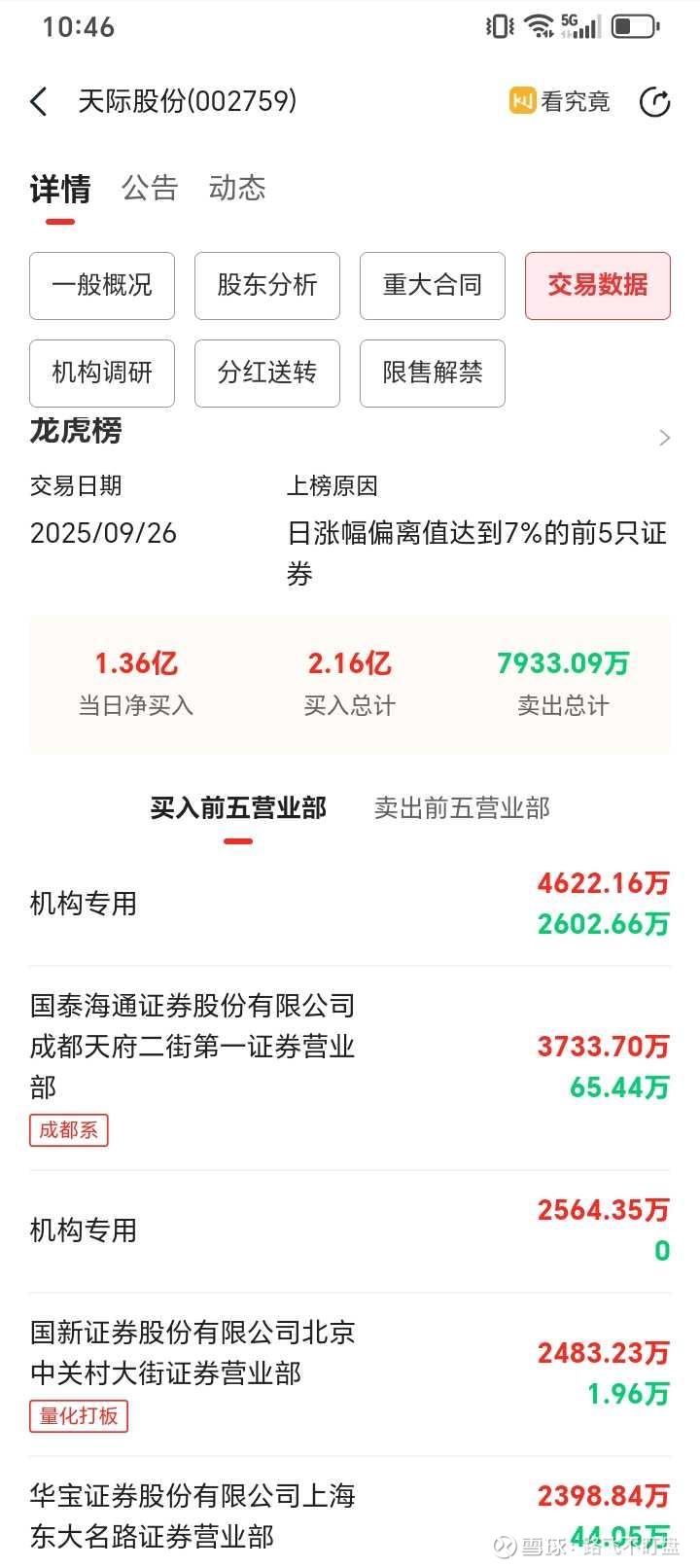This screenshot has height=1568, width=700.
Task: Open the 限售解禁 section
Action: [x=432, y=373]
